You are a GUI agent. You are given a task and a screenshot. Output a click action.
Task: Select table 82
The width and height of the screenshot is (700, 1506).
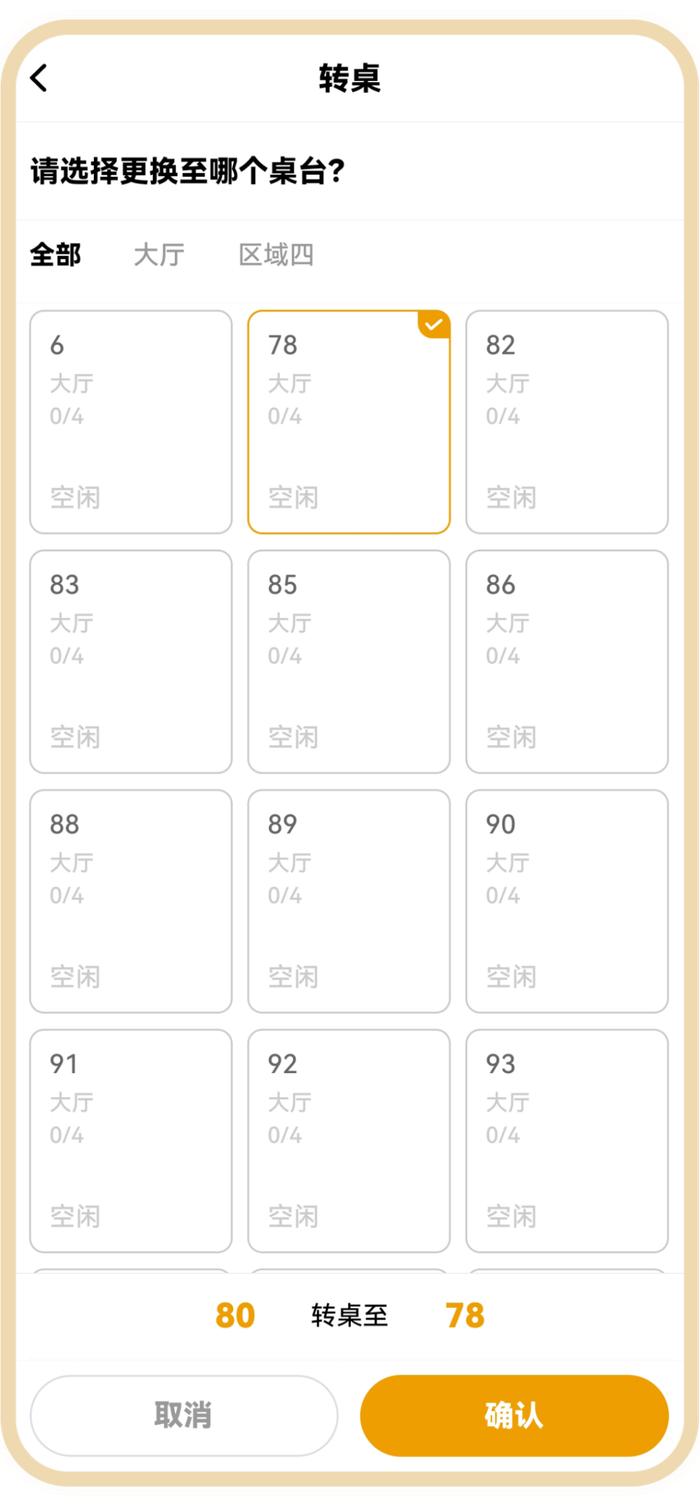click(x=567, y=422)
